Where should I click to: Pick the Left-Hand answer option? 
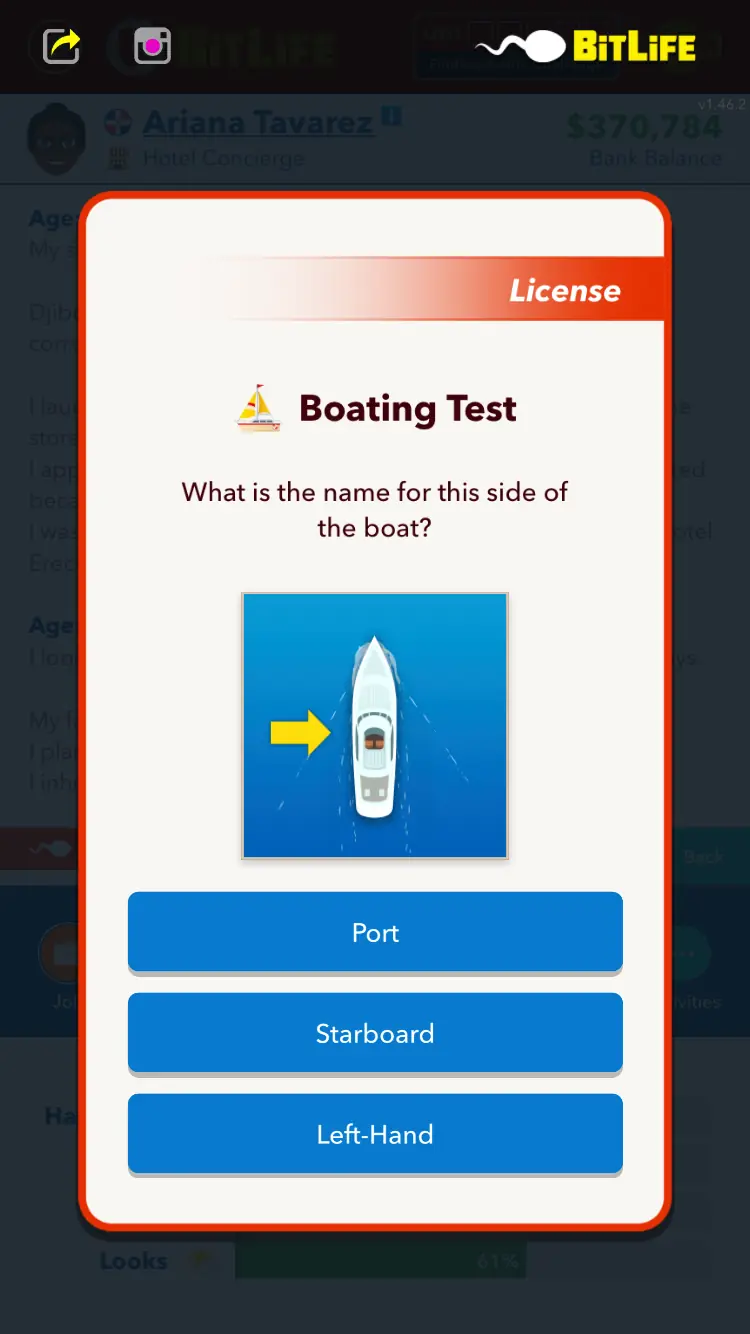coord(375,1134)
